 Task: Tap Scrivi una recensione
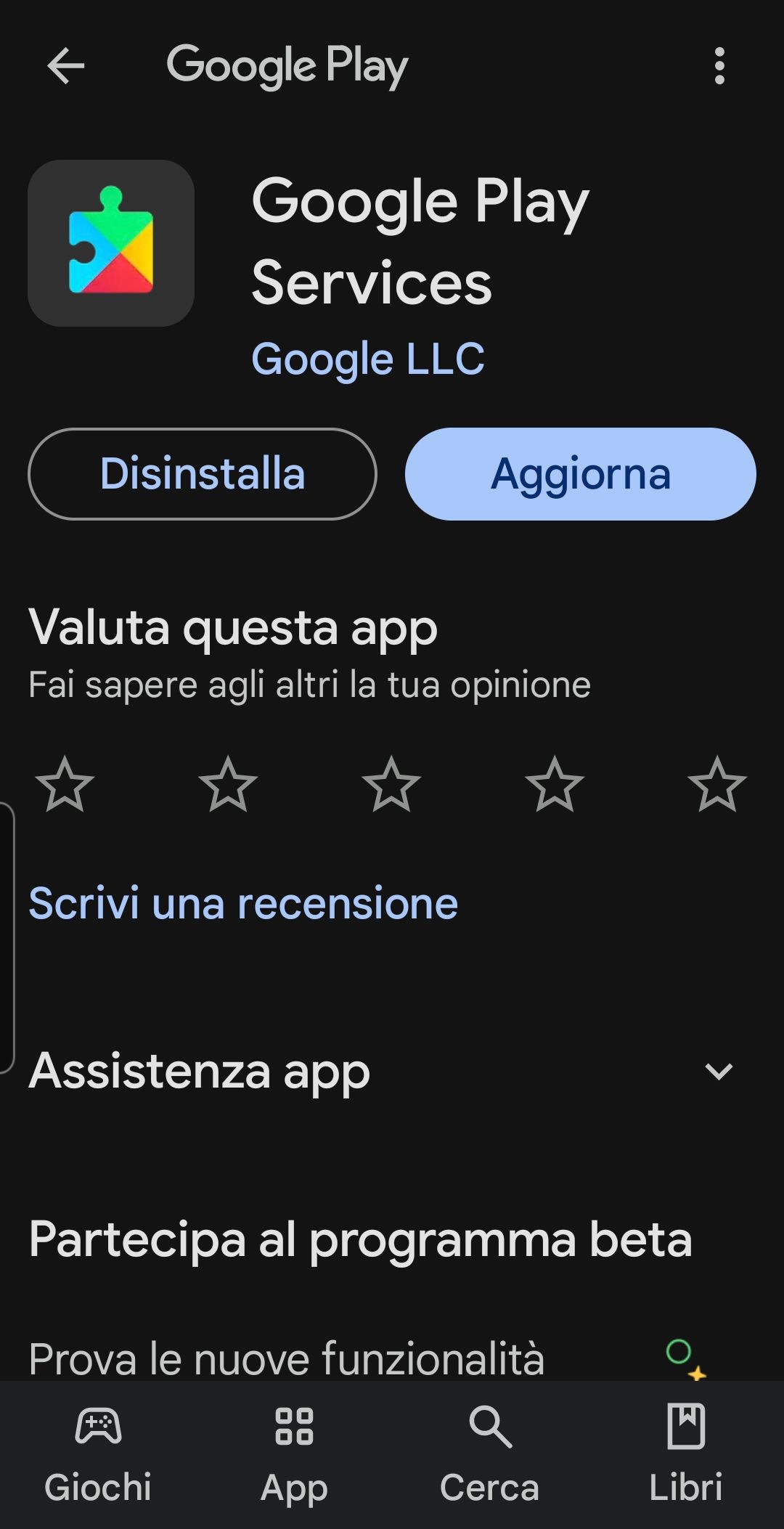point(243,904)
